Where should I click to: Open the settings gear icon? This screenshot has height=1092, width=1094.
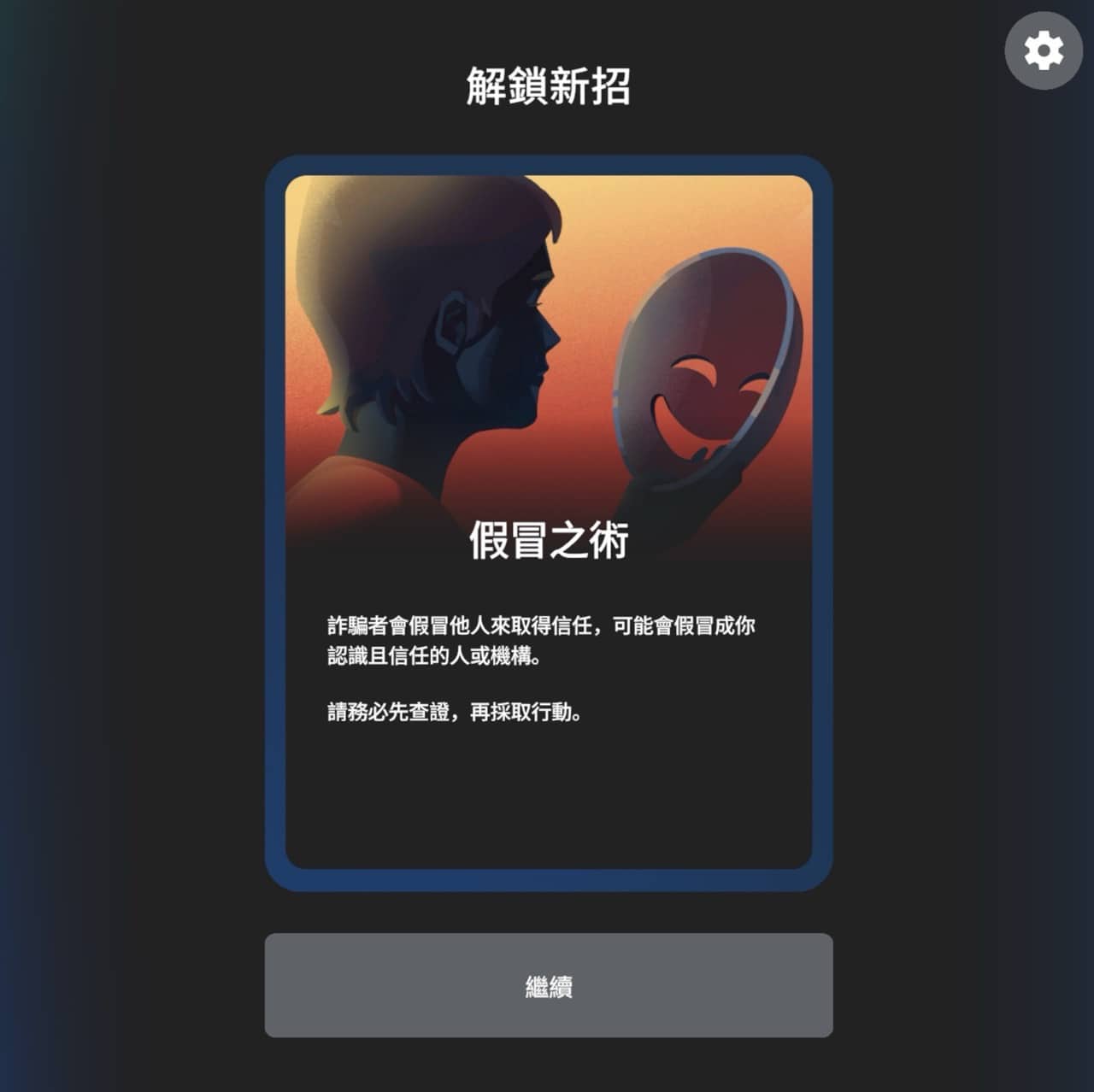(1044, 50)
